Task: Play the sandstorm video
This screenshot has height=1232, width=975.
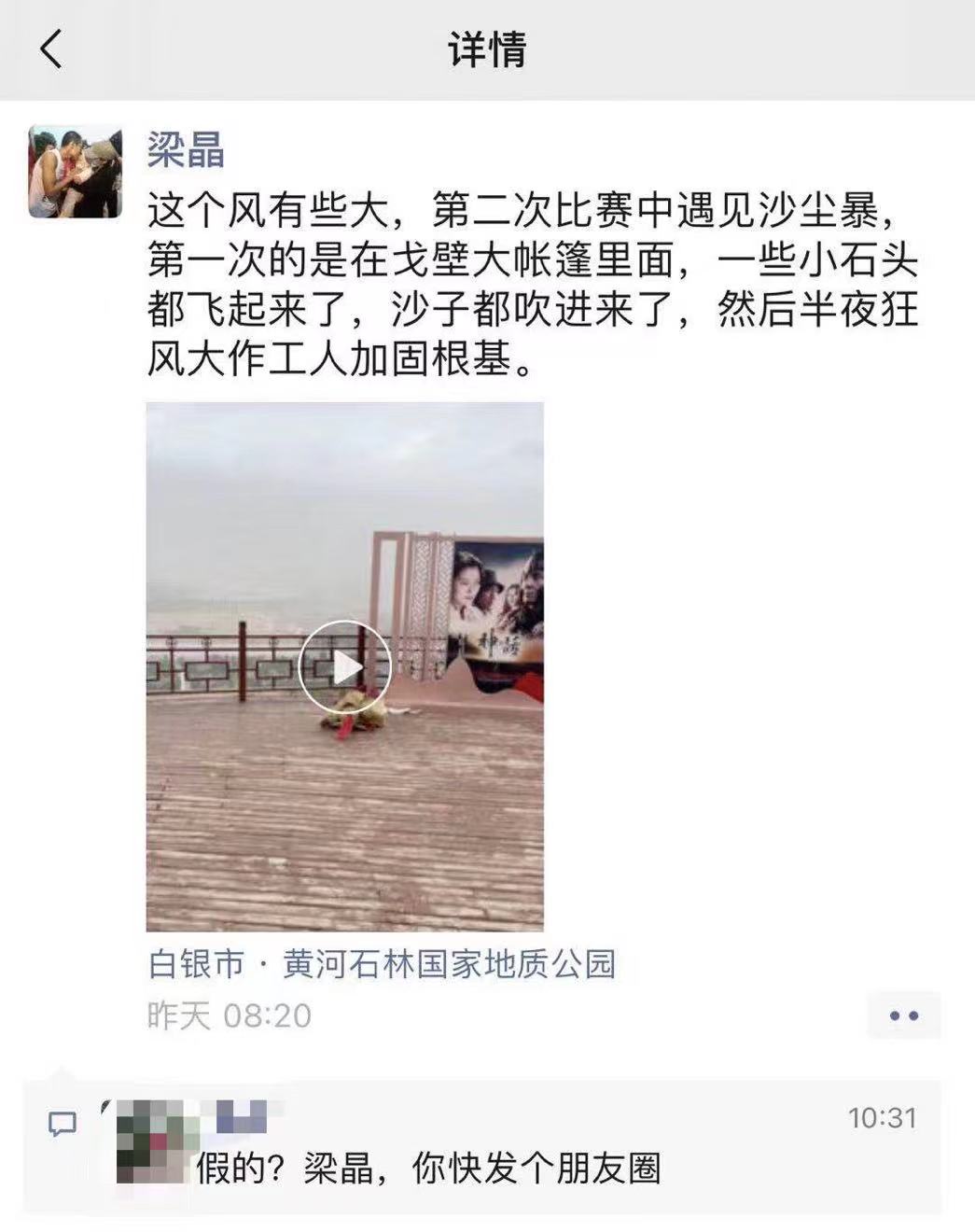Action: point(344,666)
